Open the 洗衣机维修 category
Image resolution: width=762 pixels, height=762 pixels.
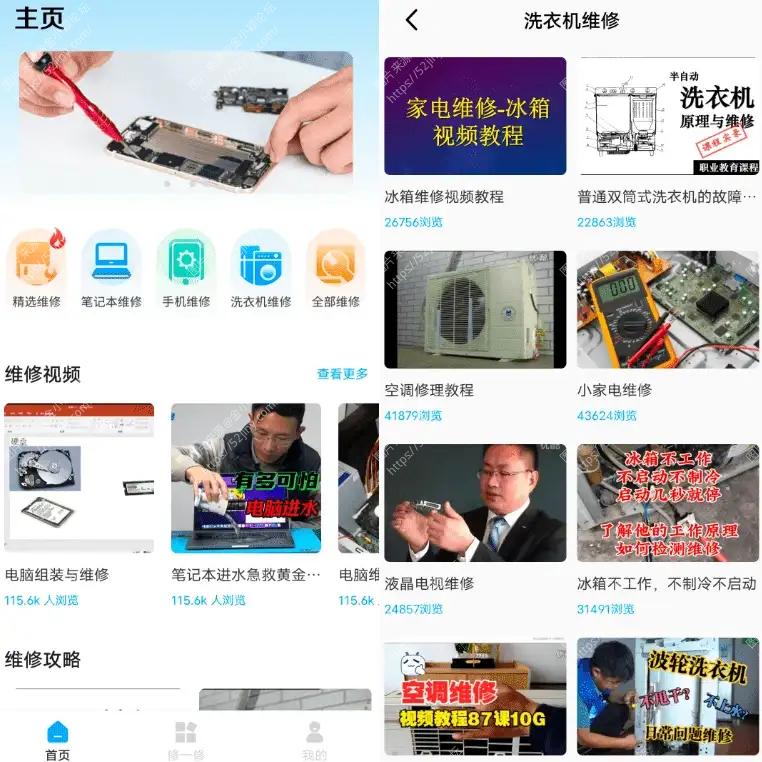click(x=261, y=263)
